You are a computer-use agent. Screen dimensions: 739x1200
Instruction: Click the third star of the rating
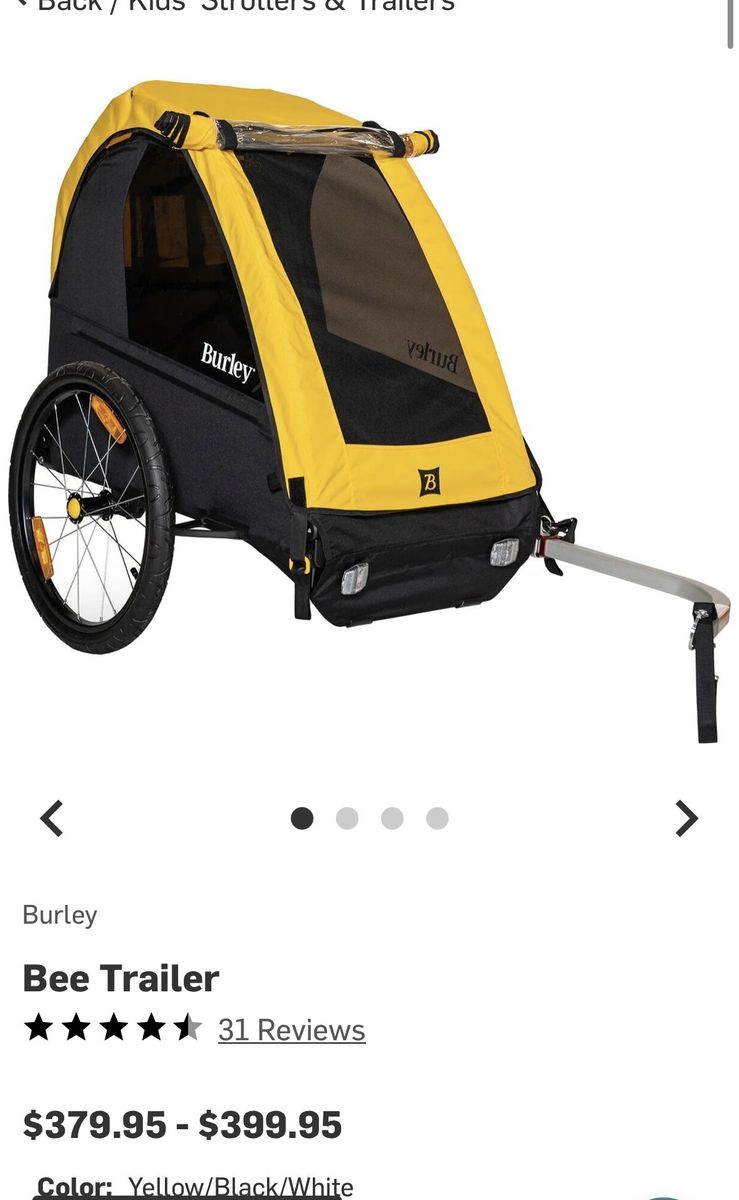tap(113, 1029)
